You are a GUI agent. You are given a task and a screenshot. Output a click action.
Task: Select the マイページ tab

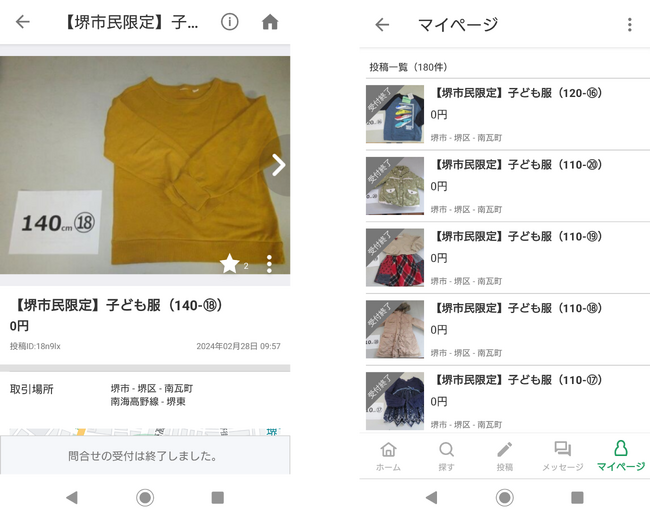click(x=620, y=456)
